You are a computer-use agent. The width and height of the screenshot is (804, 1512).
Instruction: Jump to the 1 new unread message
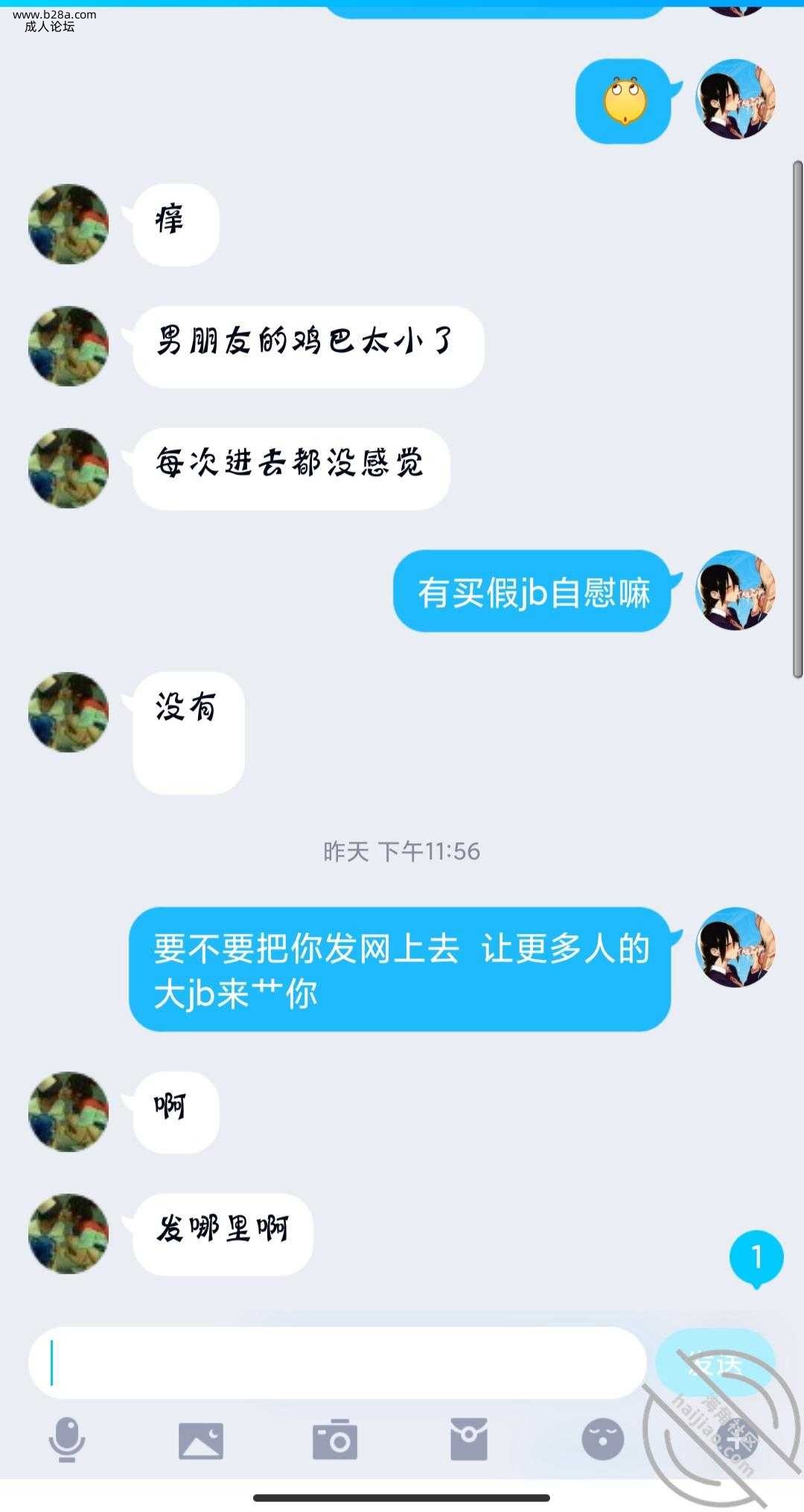(756, 1258)
